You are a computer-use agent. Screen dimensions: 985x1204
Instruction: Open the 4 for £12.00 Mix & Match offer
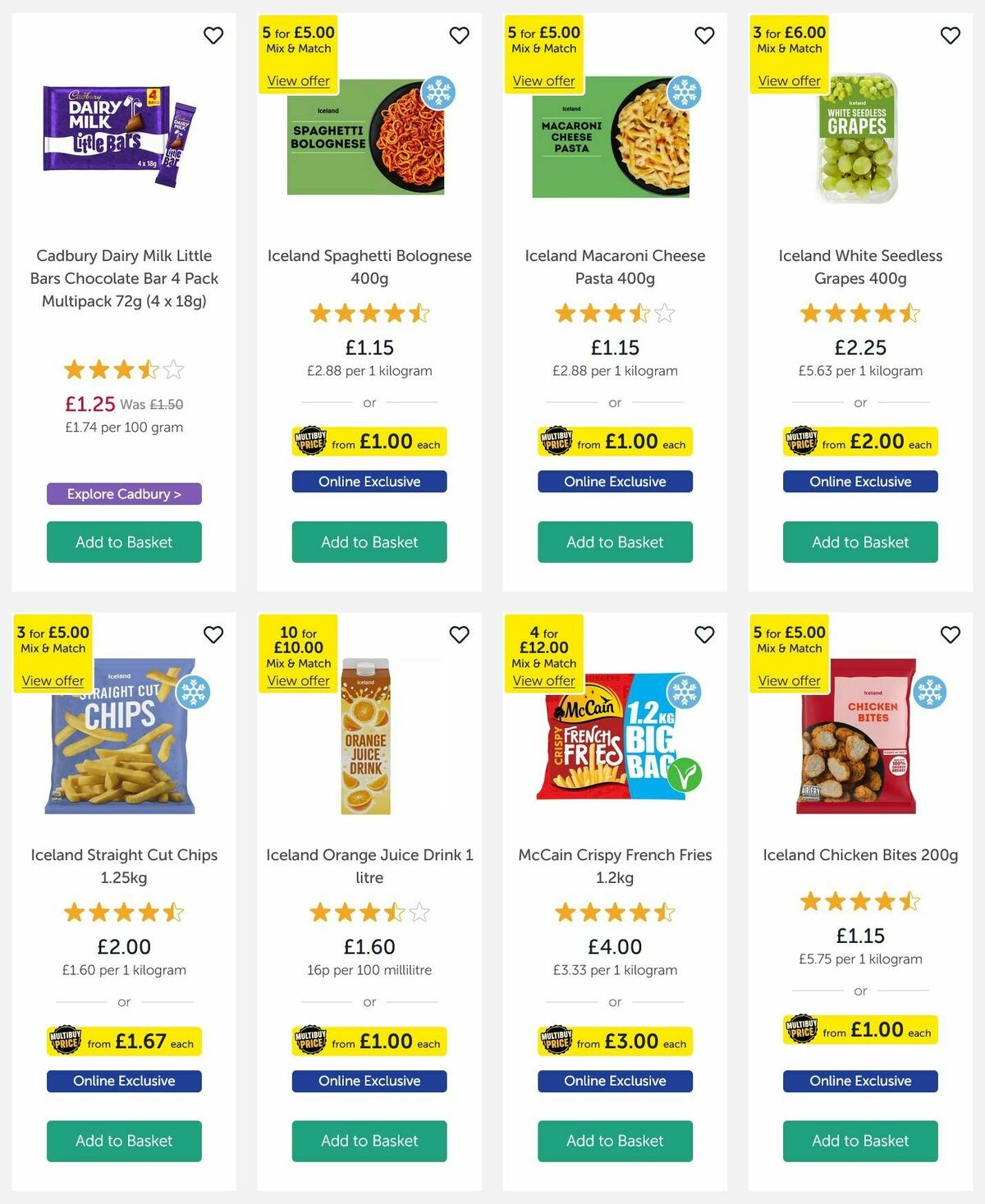point(543,680)
